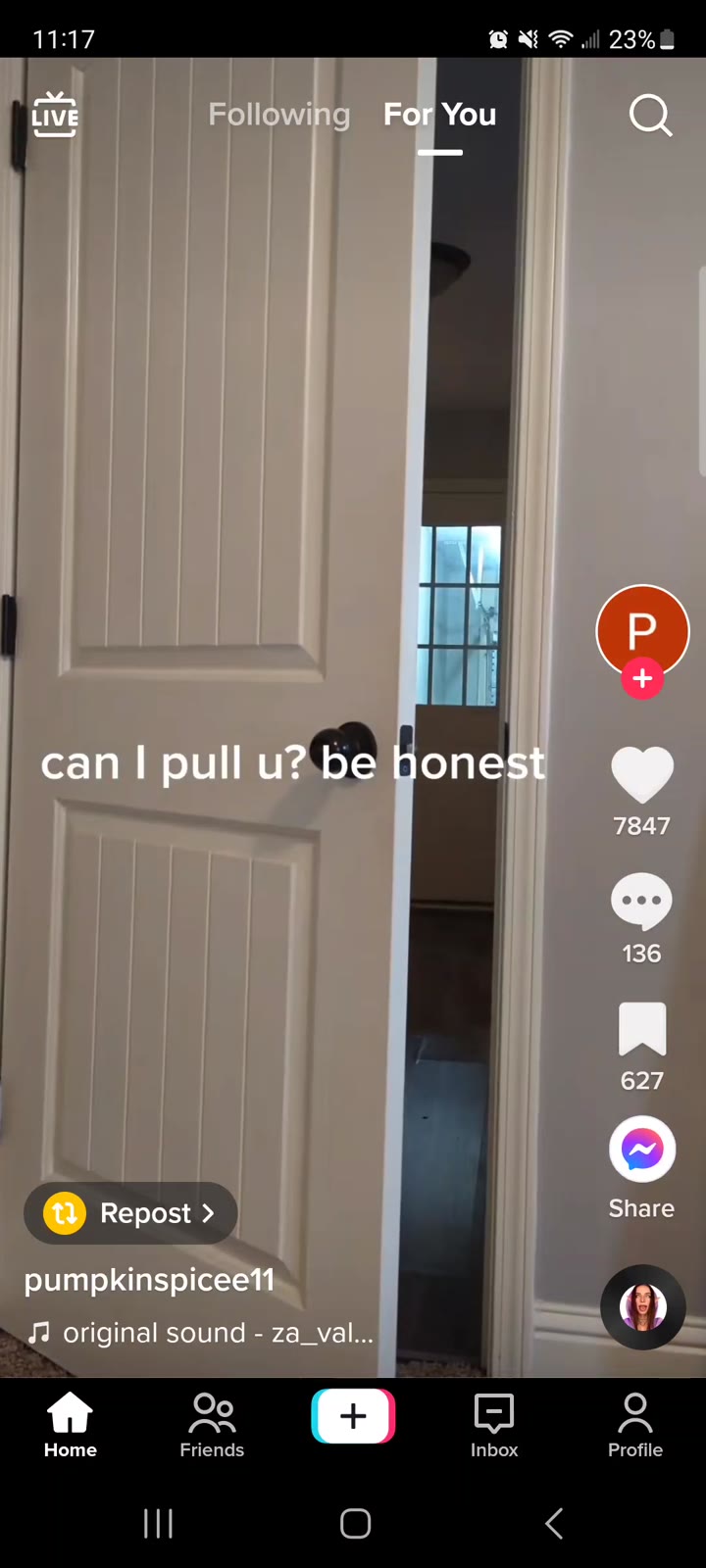Open the spinning sound disc

tap(642, 1306)
